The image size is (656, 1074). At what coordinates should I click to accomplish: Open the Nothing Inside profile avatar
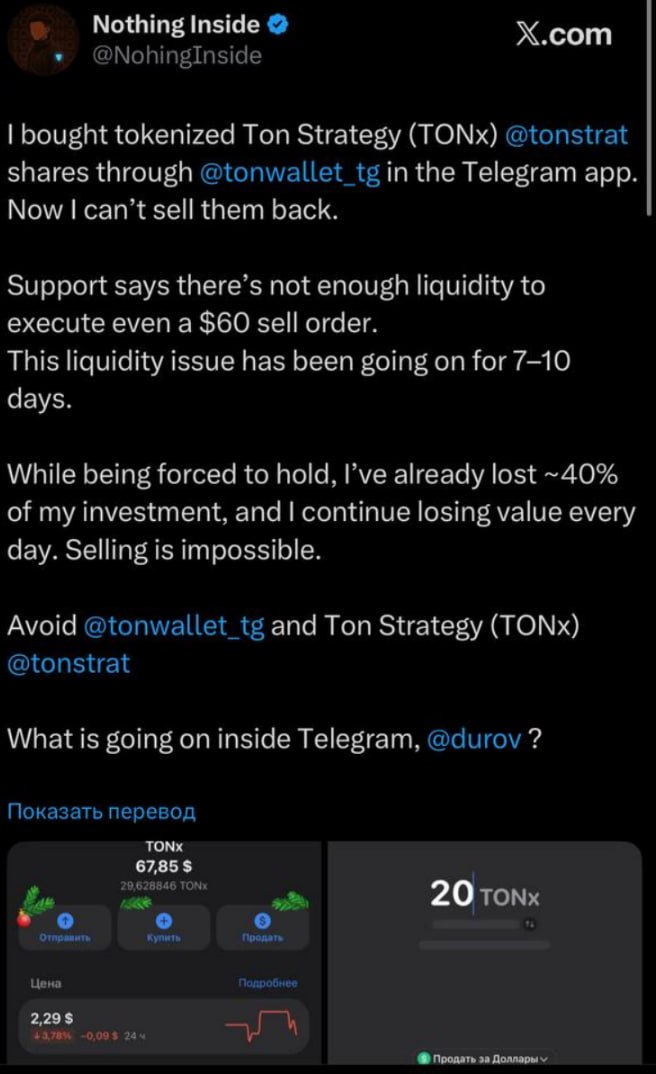pos(43,39)
